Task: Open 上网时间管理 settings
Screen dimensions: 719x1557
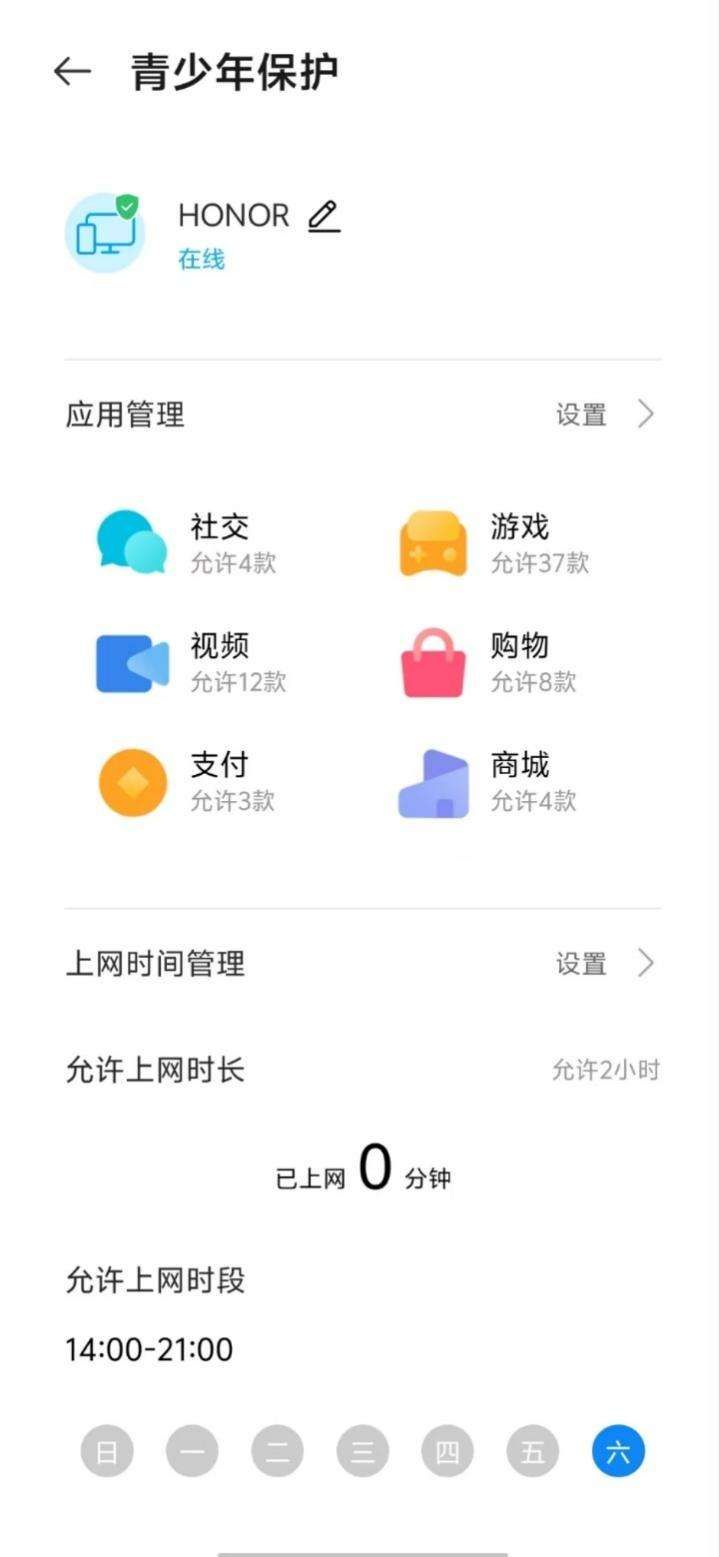Action: (605, 964)
